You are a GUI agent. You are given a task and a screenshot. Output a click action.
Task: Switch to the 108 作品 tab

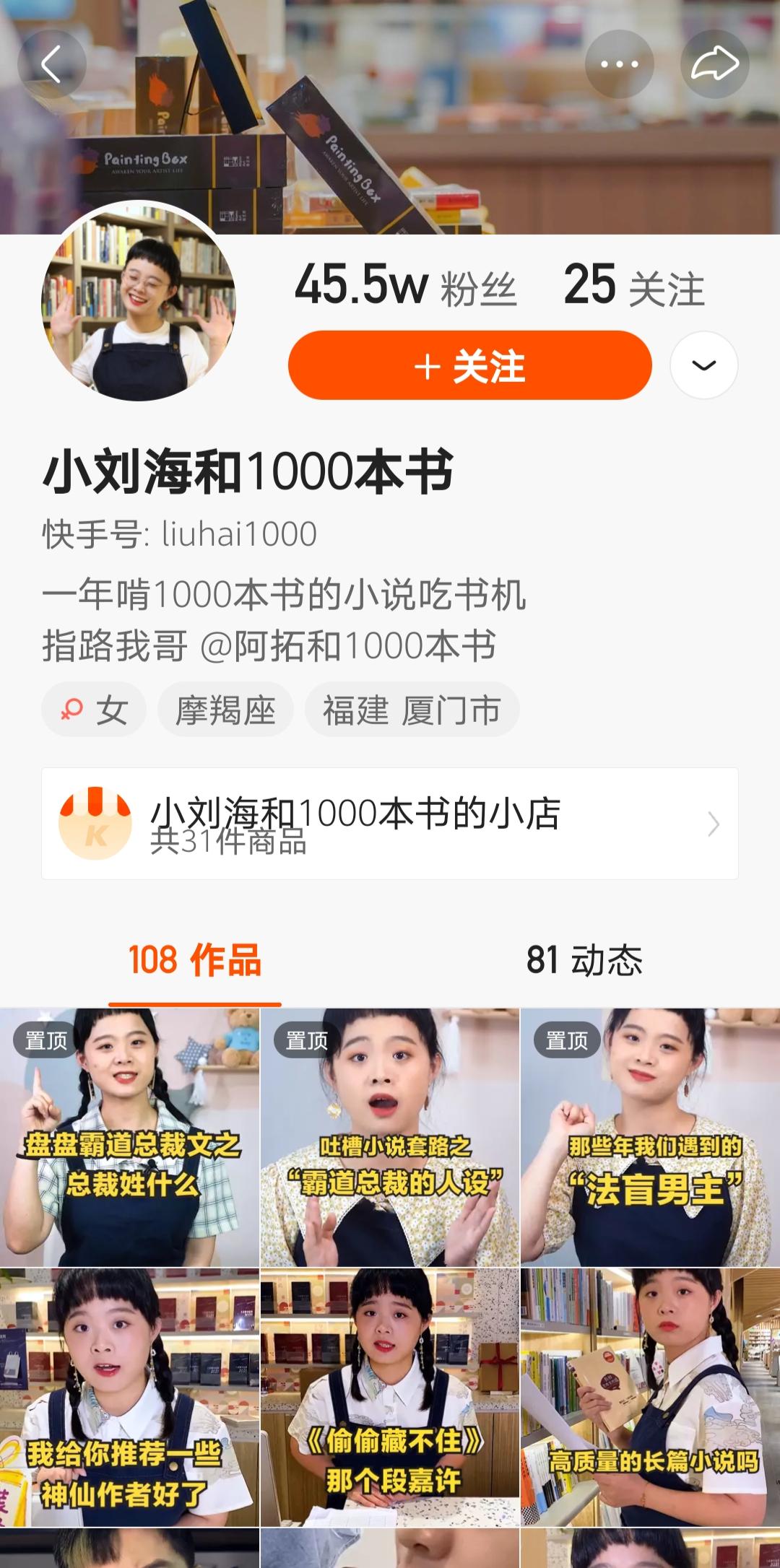point(194,959)
